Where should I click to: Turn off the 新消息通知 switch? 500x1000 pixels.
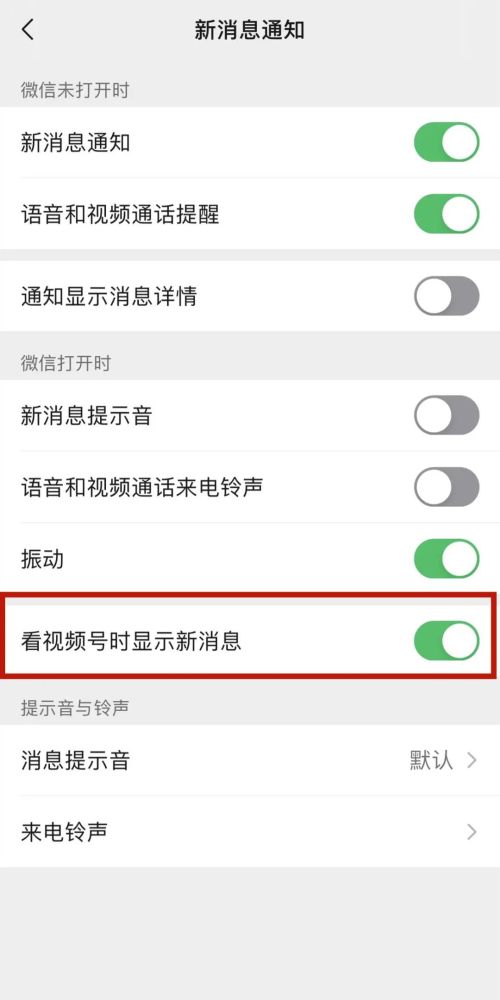(x=446, y=142)
